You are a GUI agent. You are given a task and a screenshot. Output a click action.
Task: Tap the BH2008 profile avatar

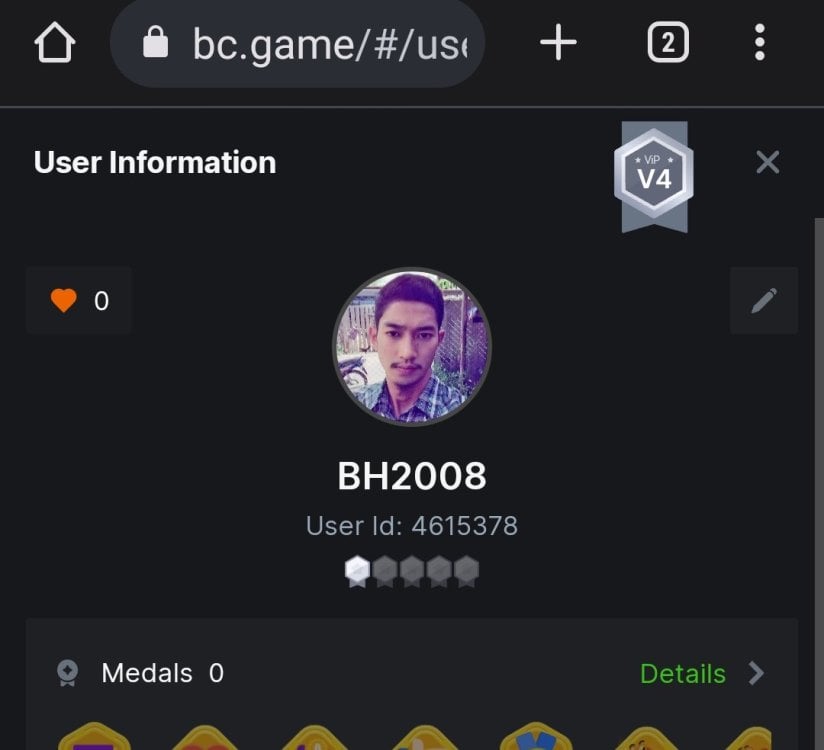[411, 347]
